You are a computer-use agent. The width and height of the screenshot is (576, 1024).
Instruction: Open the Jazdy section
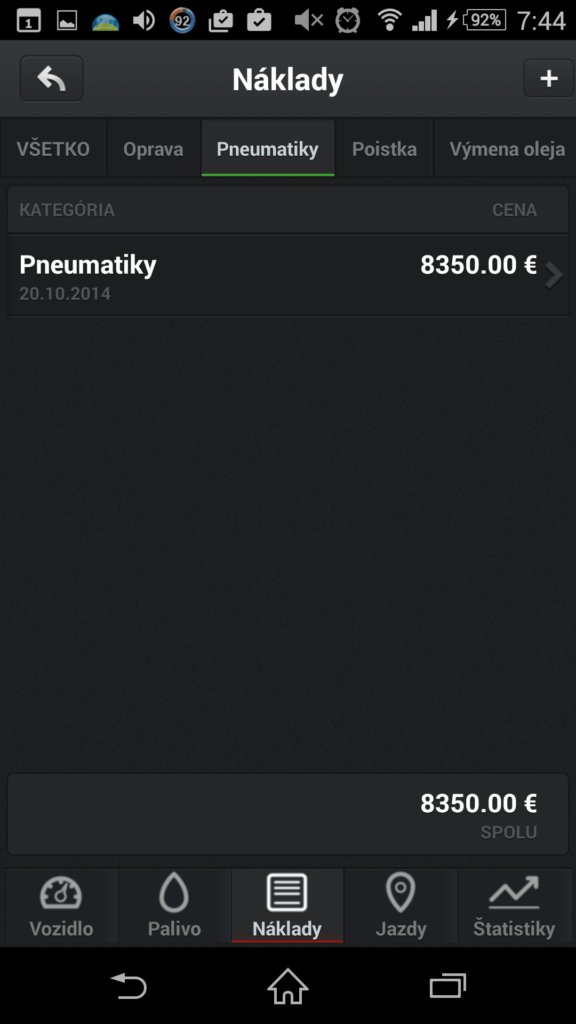pyautogui.click(x=401, y=906)
